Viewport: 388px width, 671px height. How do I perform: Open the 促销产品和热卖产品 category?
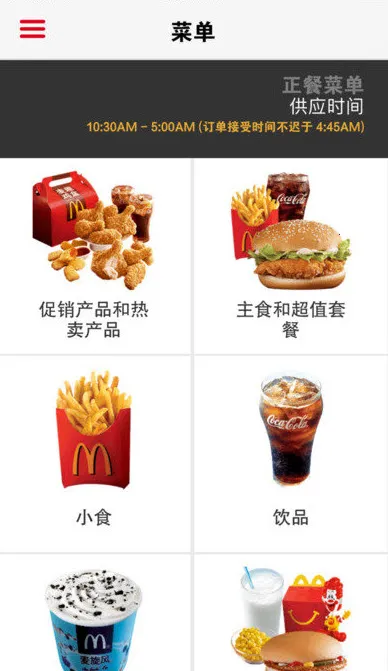95,256
